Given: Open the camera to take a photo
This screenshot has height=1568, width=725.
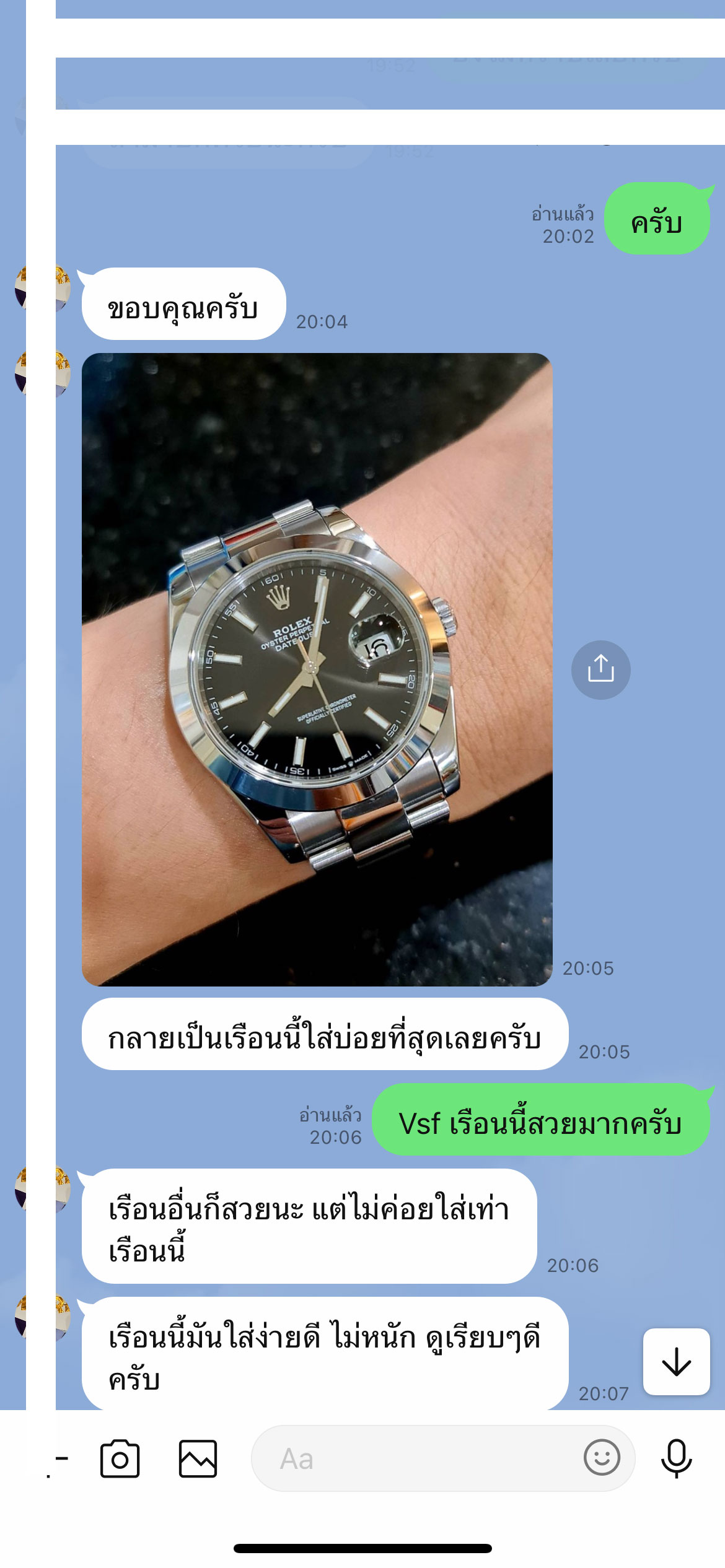Looking at the screenshot, I should tap(120, 1458).
